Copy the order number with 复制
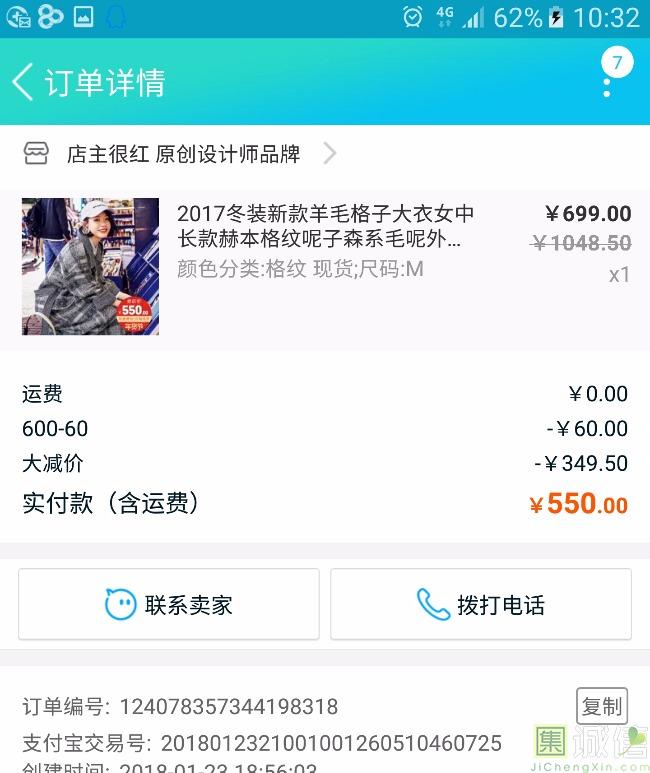This screenshot has width=650, height=773. pyautogui.click(x=602, y=706)
